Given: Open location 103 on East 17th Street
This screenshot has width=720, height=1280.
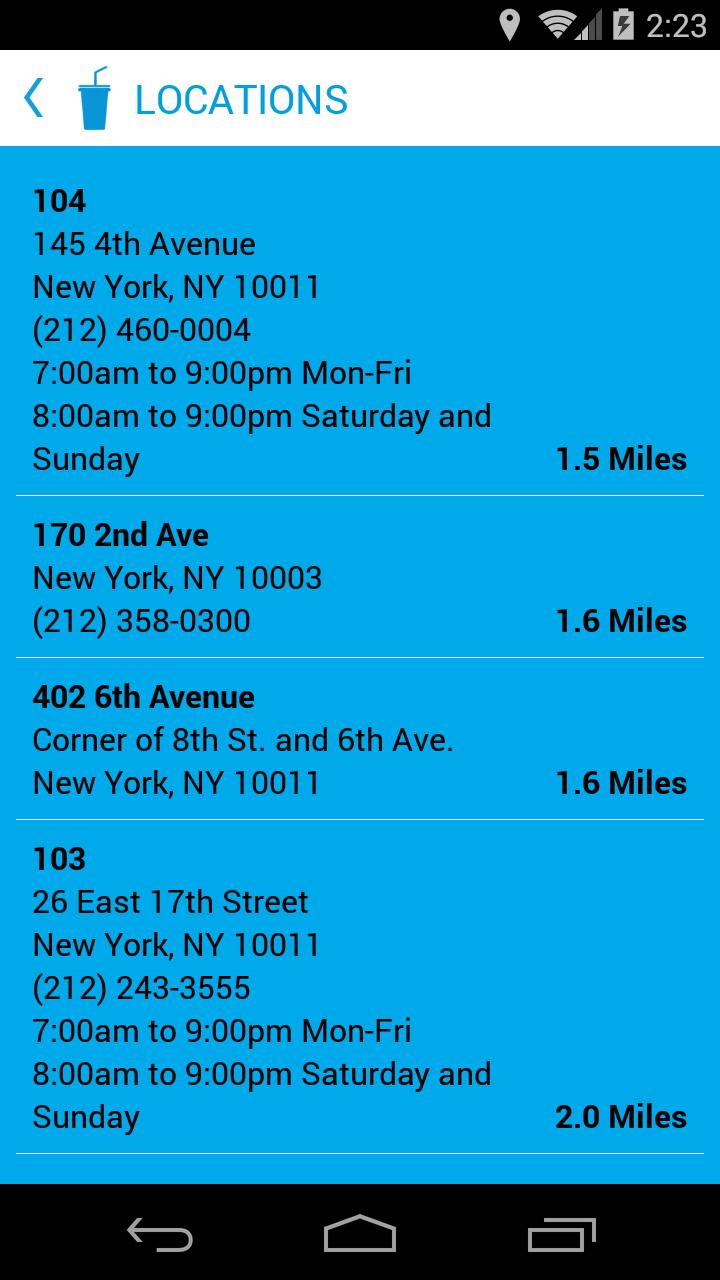Looking at the screenshot, I should coord(360,988).
